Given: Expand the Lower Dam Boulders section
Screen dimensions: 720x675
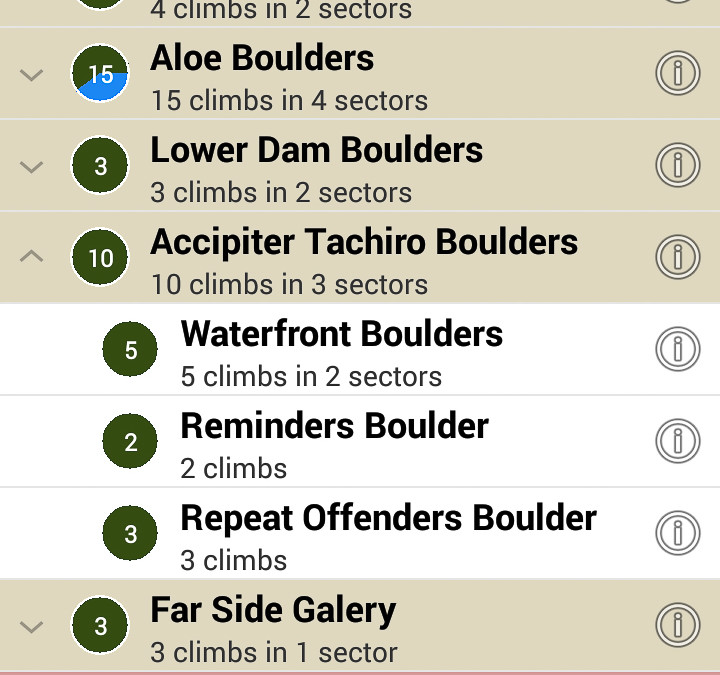Looking at the screenshot, I should pos(32,166).
